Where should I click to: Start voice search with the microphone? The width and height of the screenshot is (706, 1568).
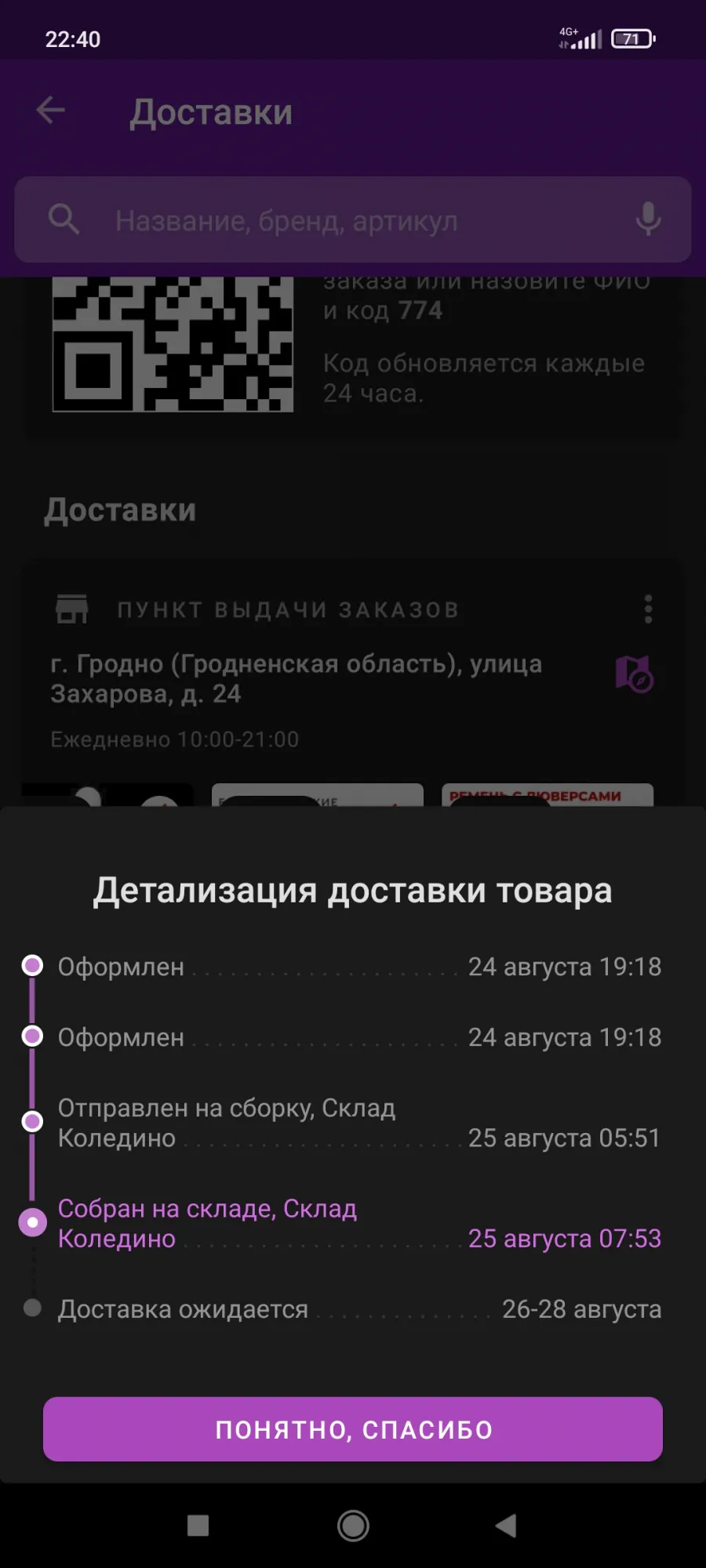(x=648, y=220)
